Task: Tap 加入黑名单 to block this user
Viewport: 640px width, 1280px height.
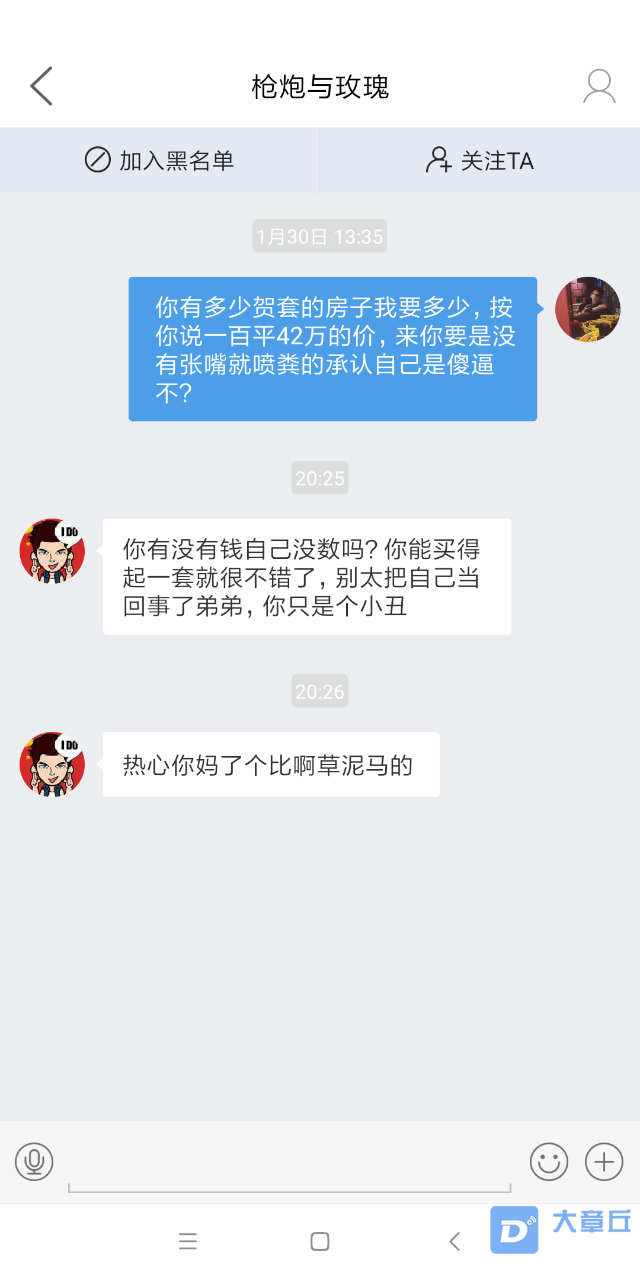Action: (160, 160)
